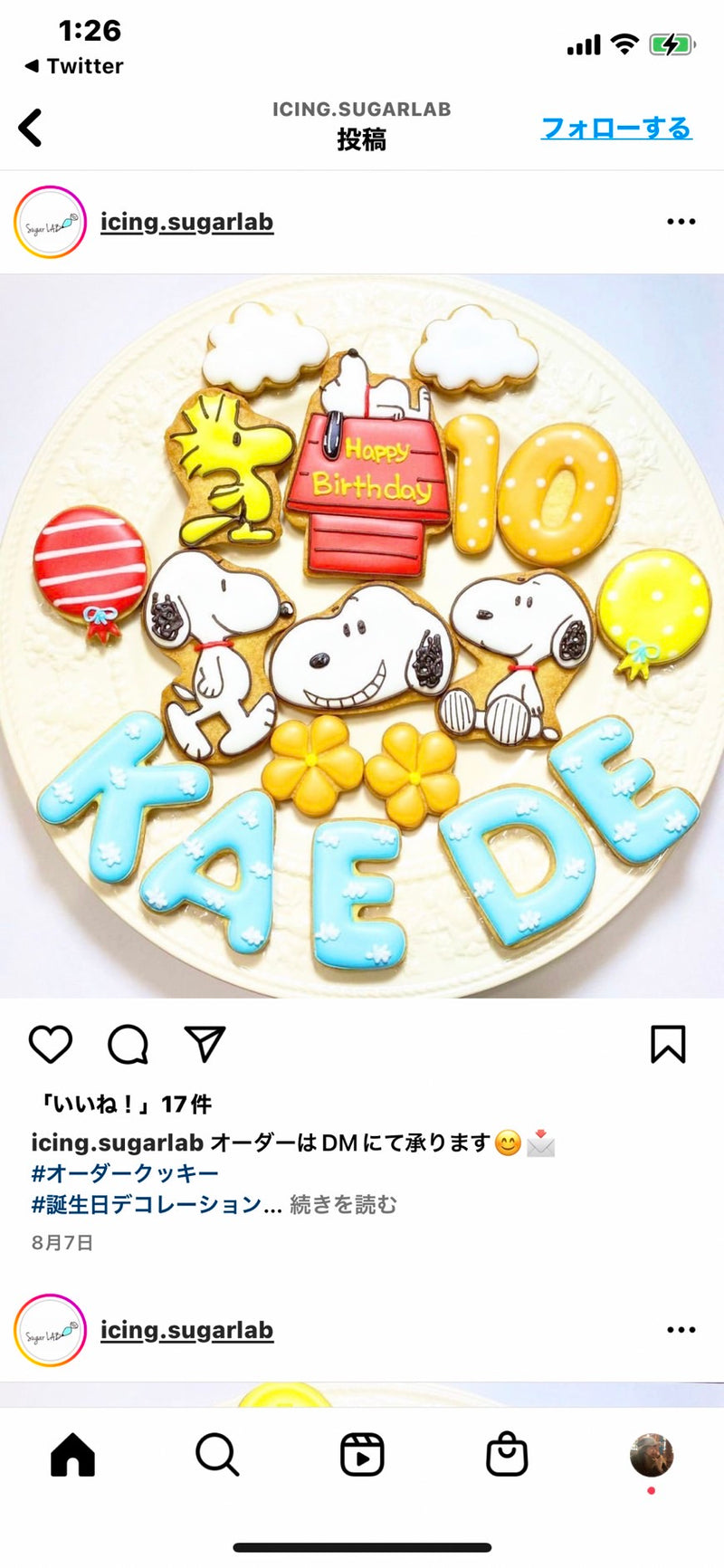Open hashtag #オーダークッキー

click(x=125, y=1173)
